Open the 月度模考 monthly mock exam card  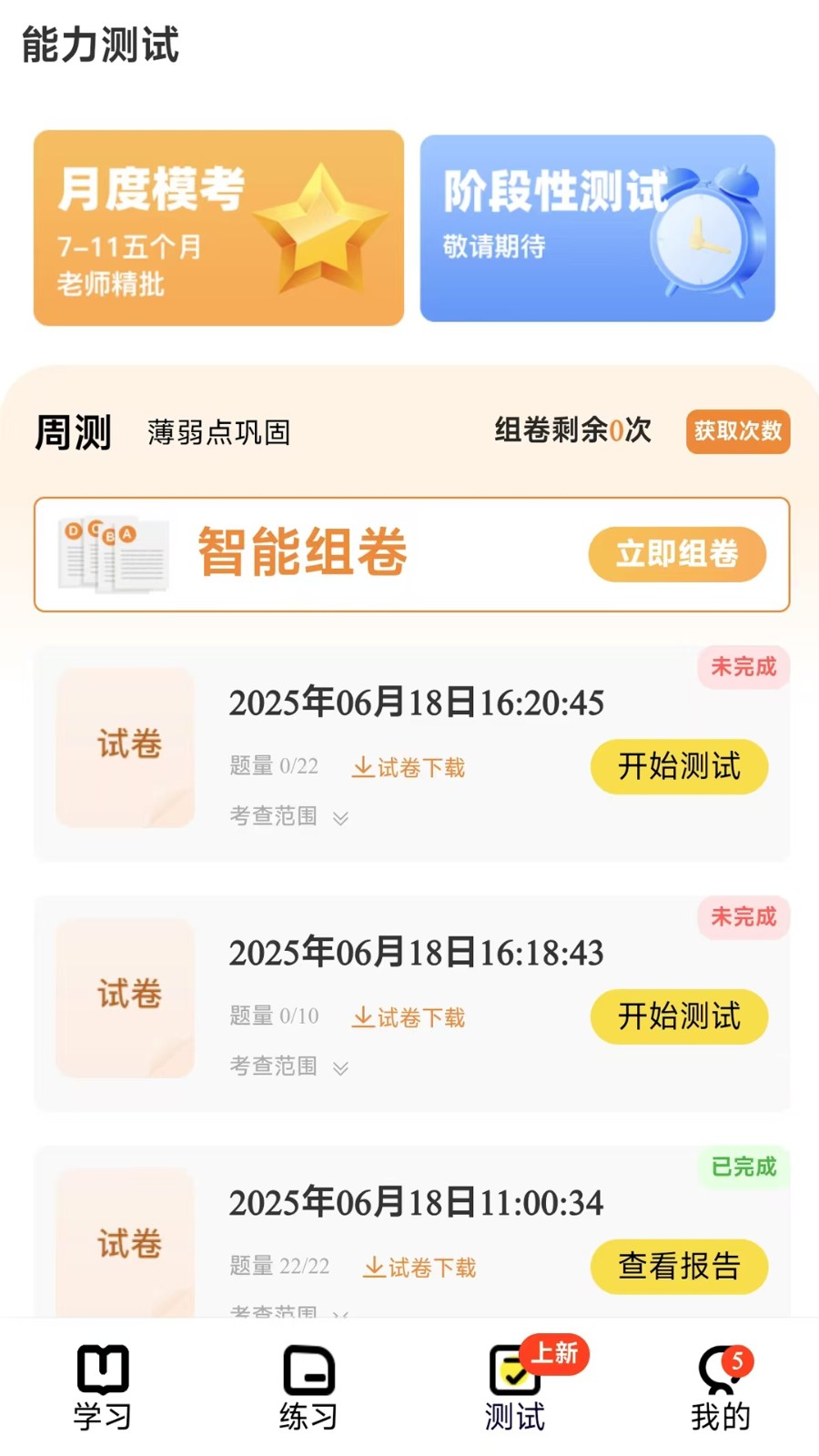click(218, 228)
